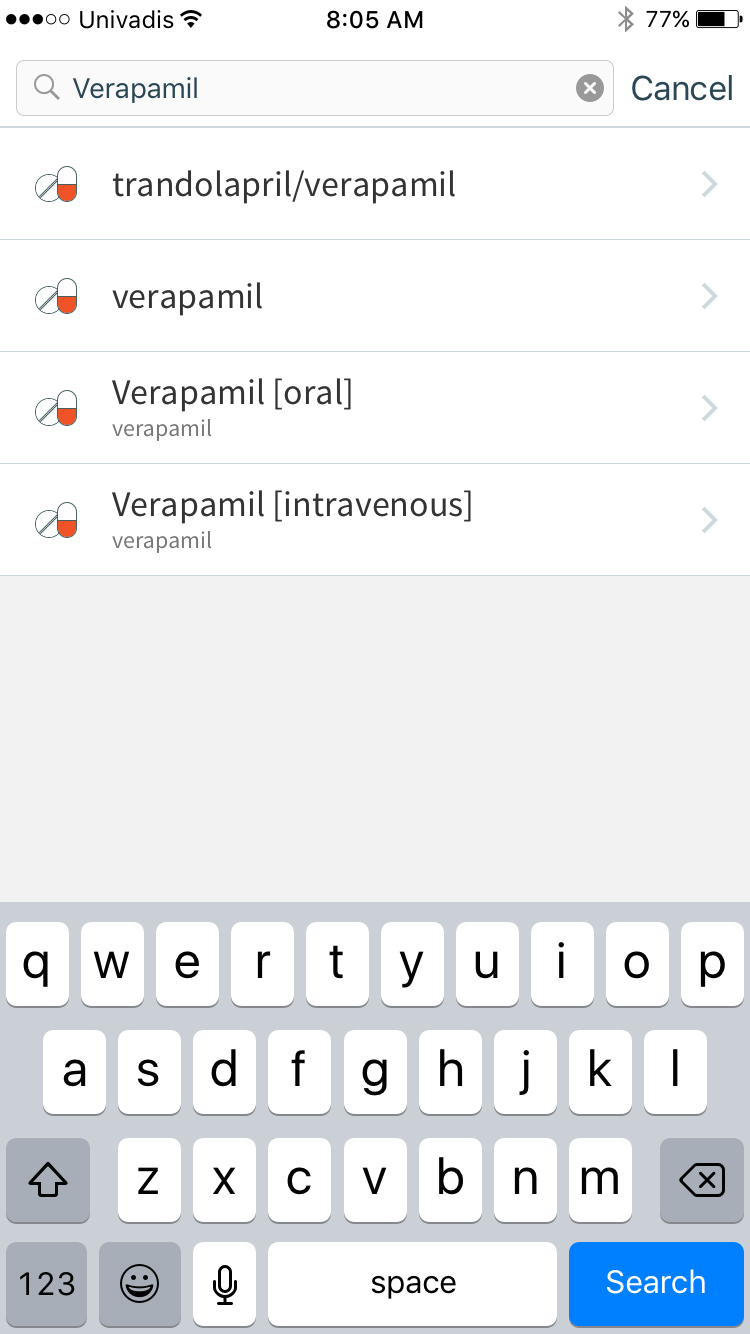
Task: Cancel the search
Action: point(682,88)
